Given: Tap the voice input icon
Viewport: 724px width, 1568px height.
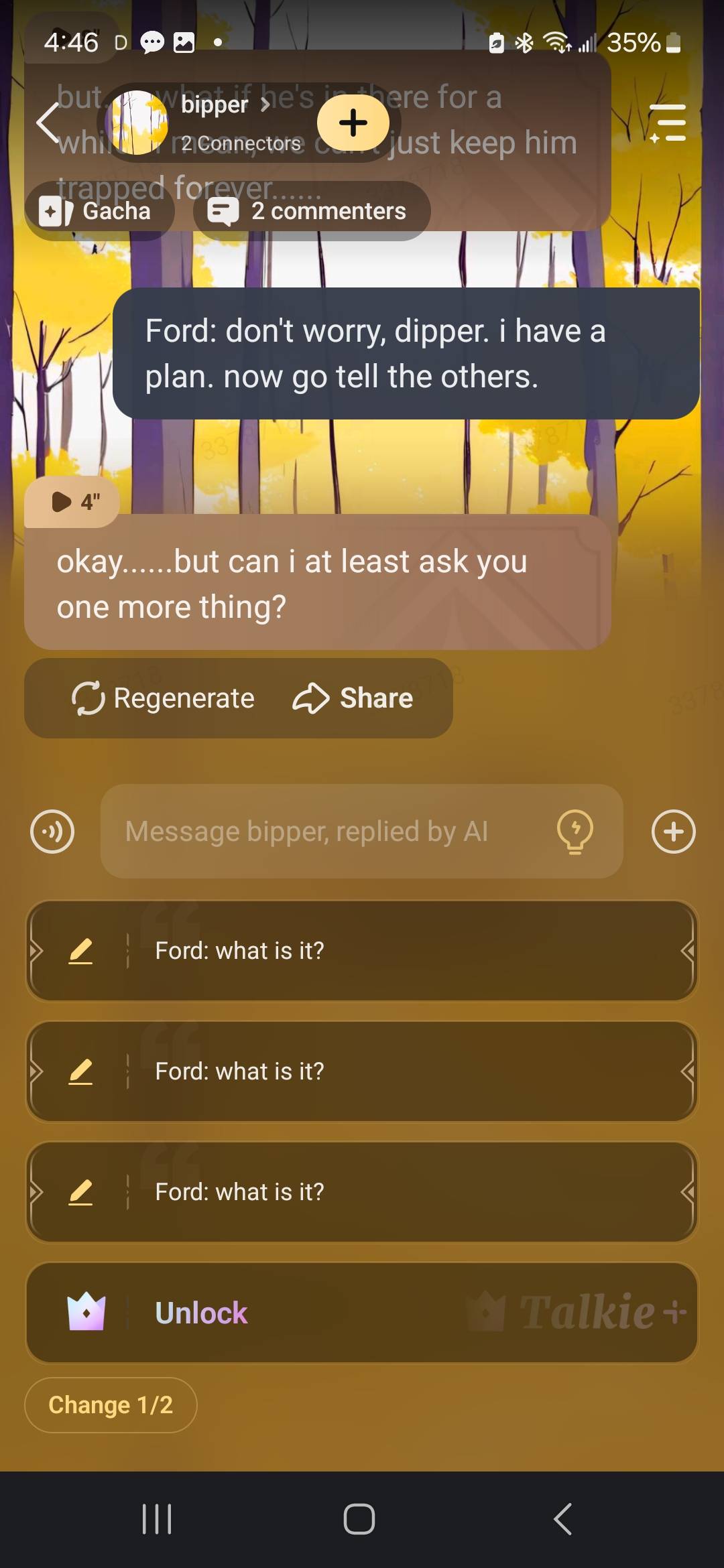Looking at the screenshot, I should click(52, 832).
